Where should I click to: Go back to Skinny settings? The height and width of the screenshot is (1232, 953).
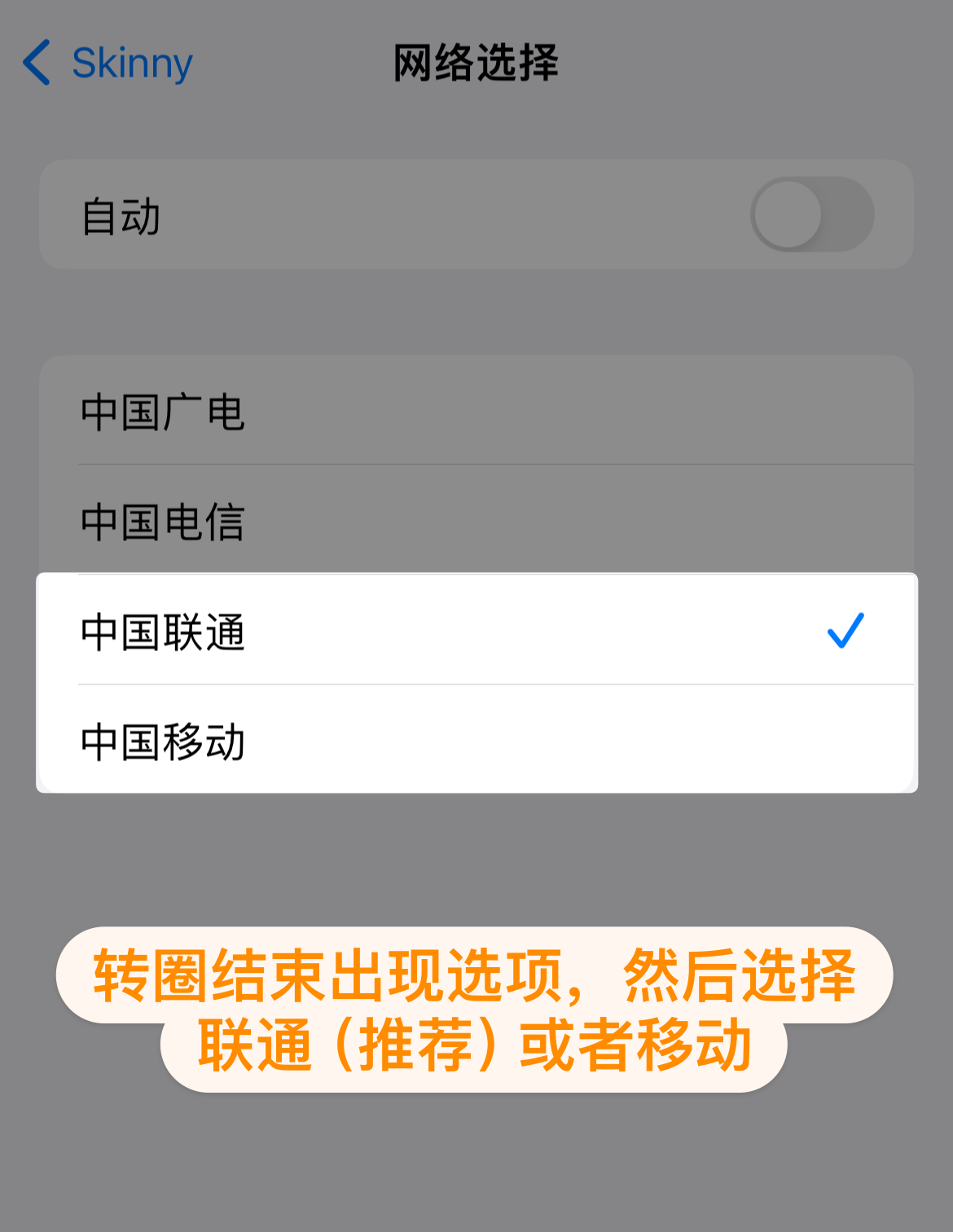pyautogui.click(x=108, y=63)
